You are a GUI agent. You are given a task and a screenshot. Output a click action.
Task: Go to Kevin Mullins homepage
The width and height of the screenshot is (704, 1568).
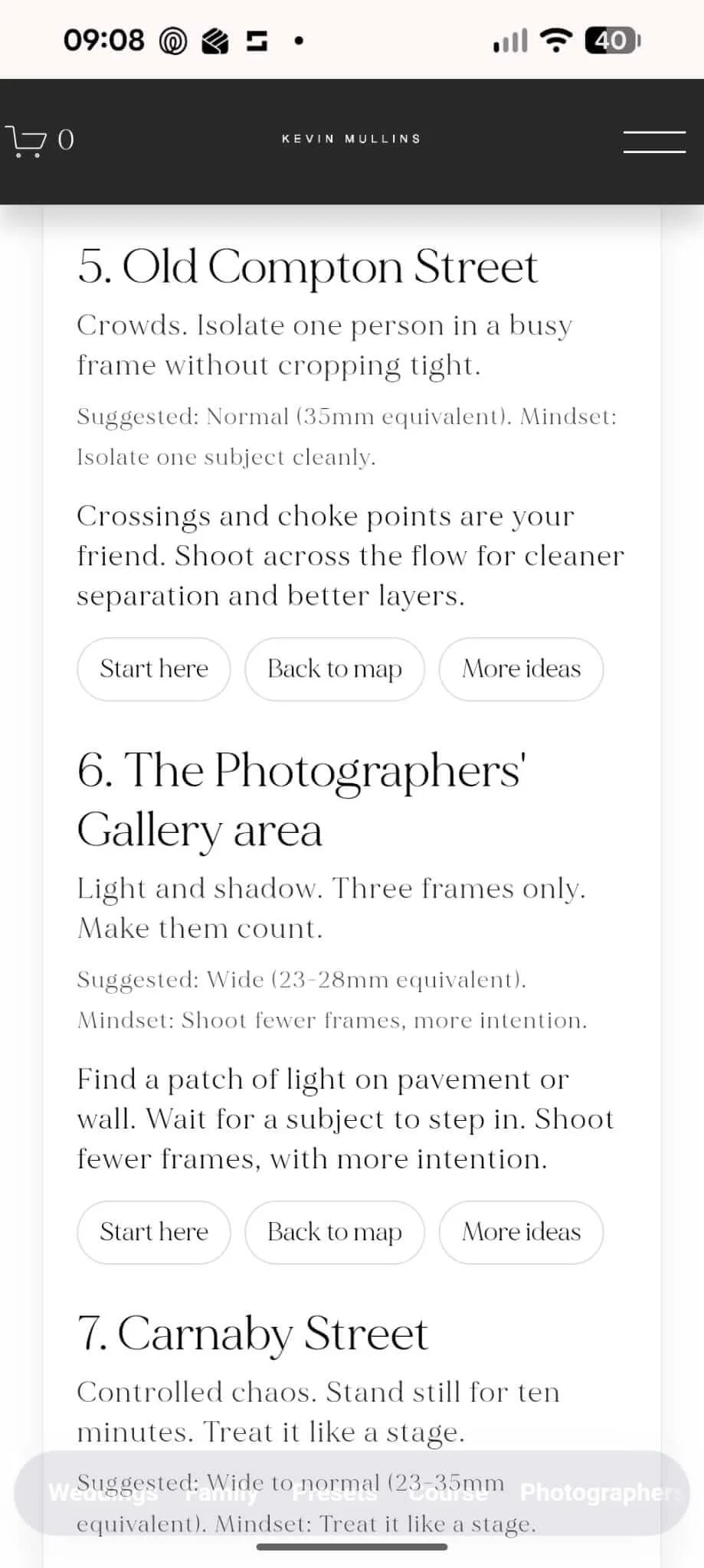pyautogui.click(x=352, y=139)
